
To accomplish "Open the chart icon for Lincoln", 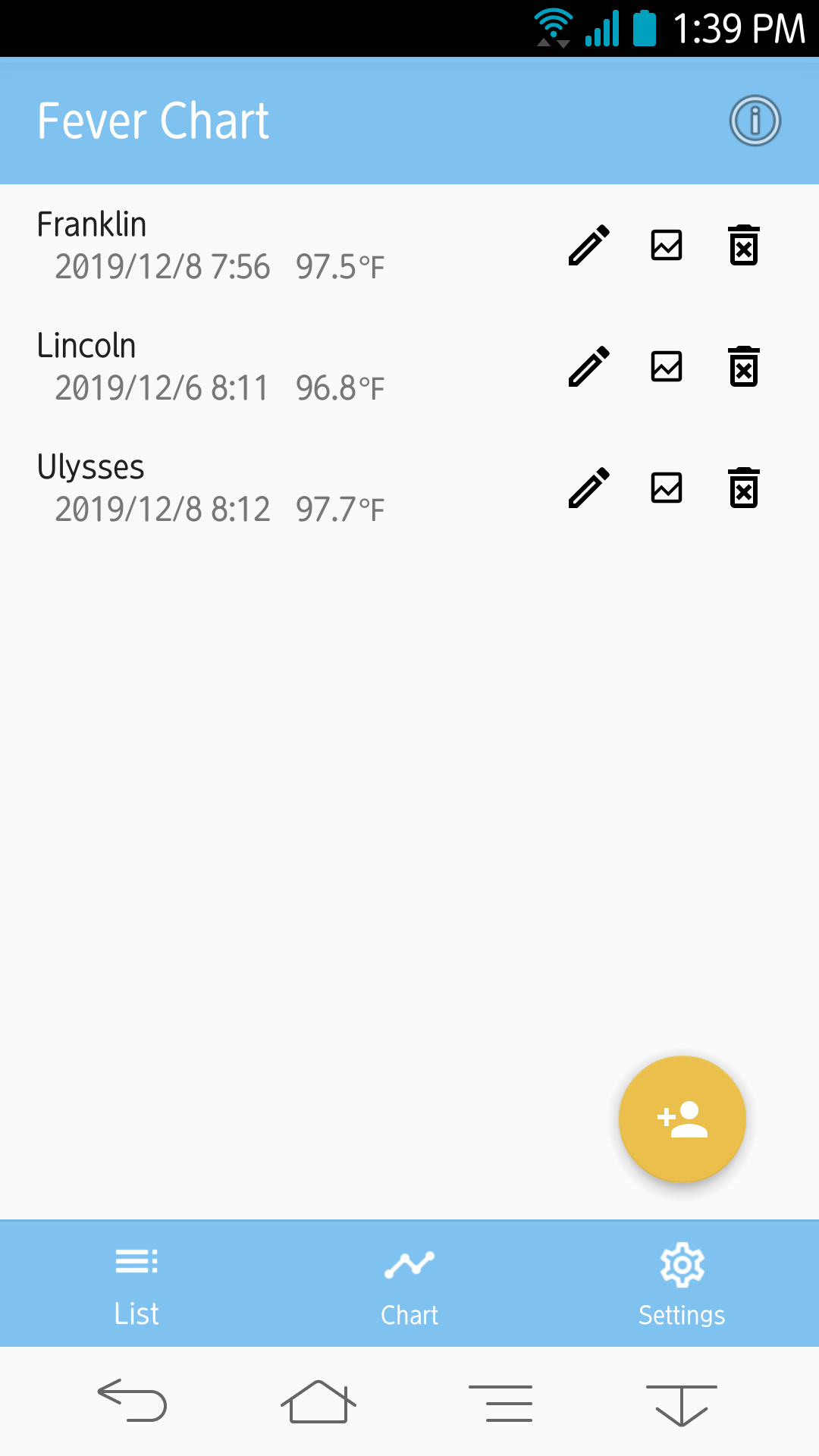I will [667, 366].
